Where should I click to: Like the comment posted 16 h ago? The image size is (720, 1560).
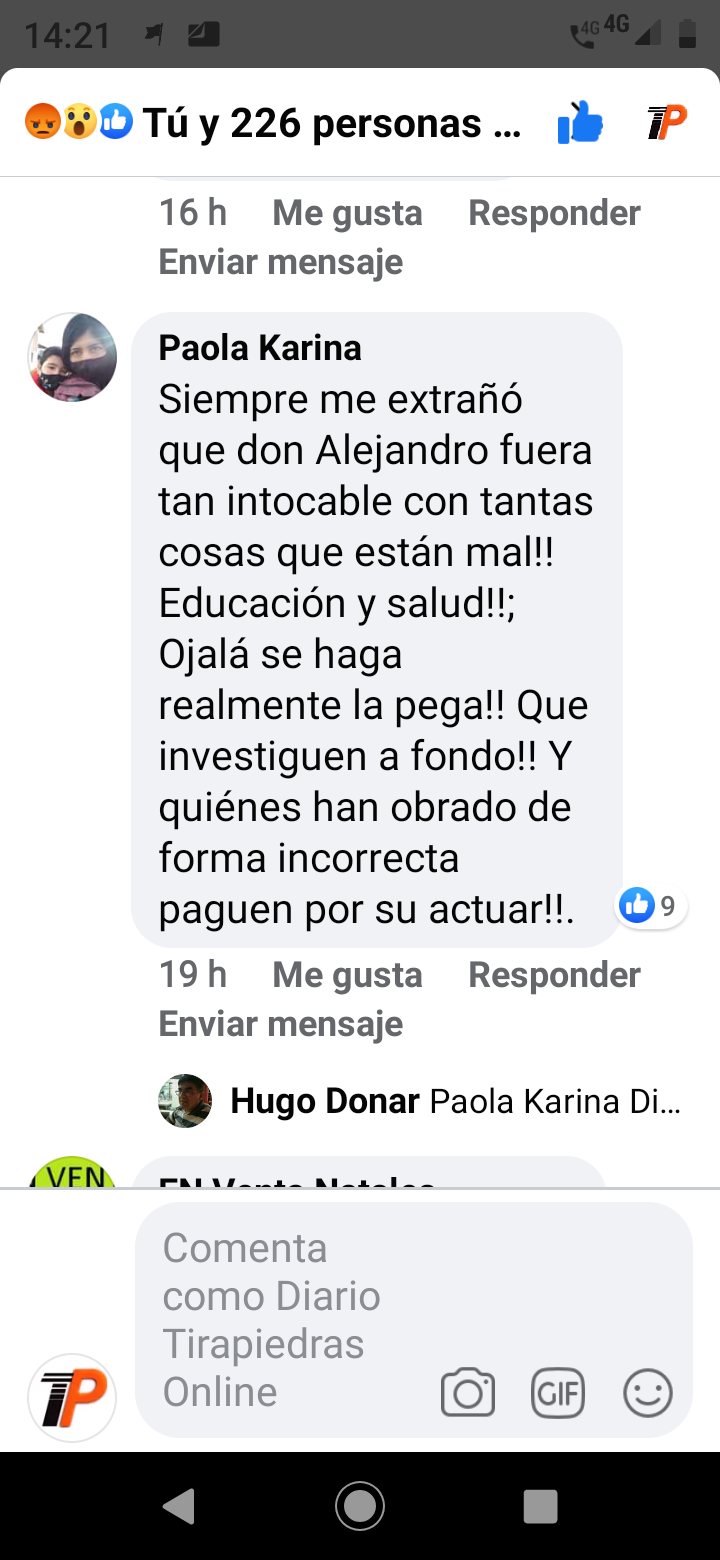point(347,213)
